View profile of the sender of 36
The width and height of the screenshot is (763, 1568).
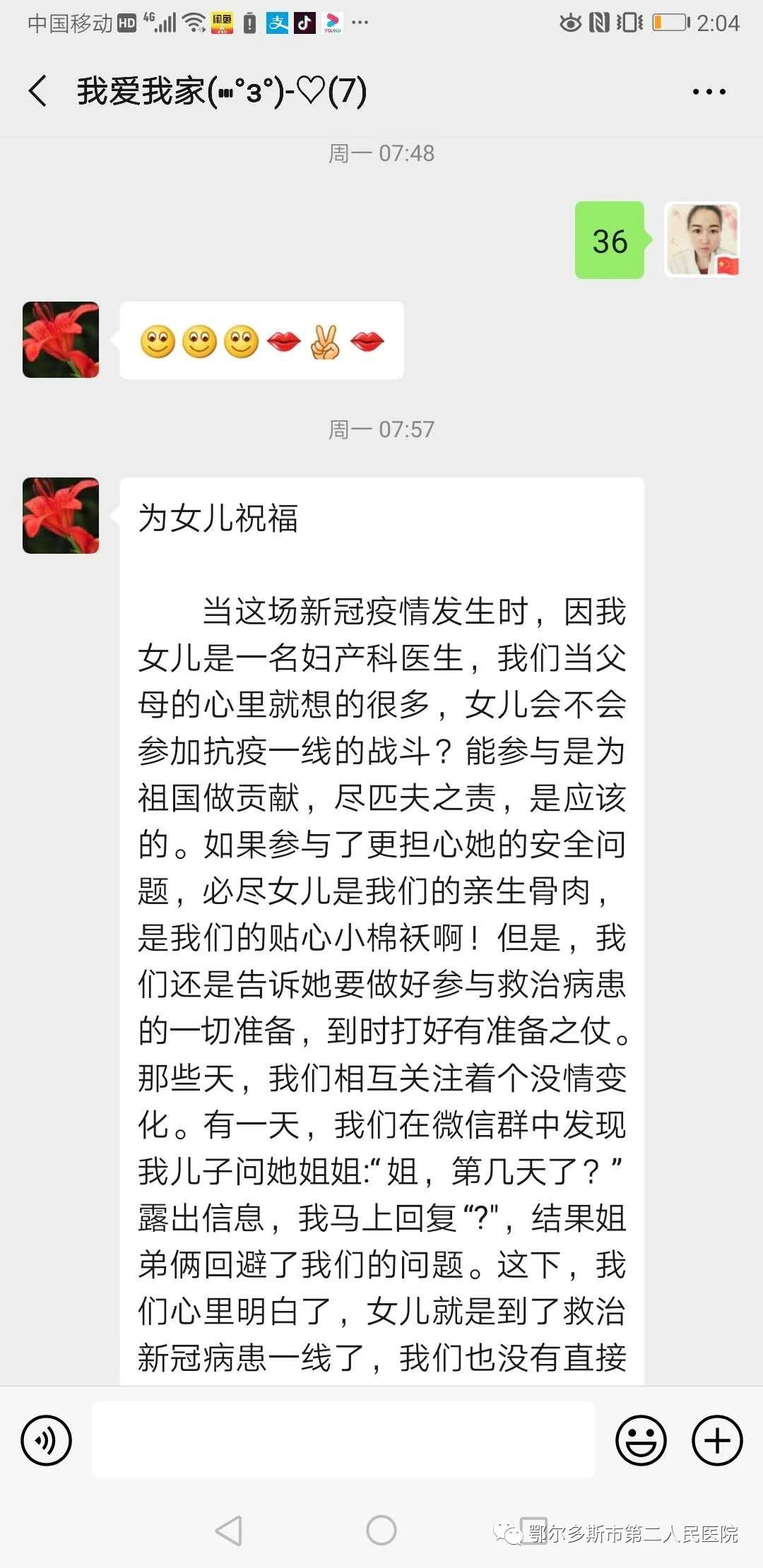(x=702, y=240)
